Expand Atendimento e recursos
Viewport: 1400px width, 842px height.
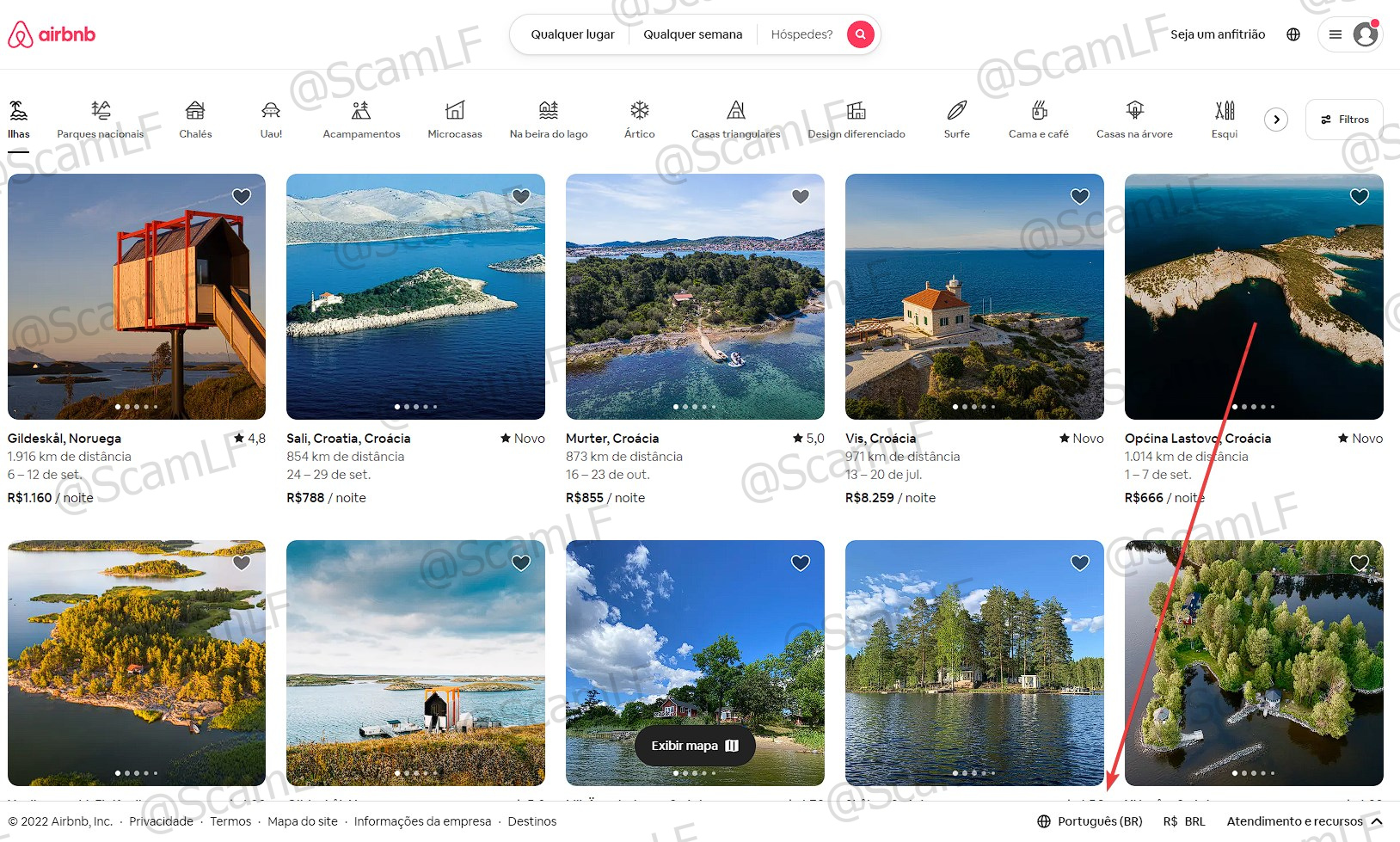(x=1304, y=821)
